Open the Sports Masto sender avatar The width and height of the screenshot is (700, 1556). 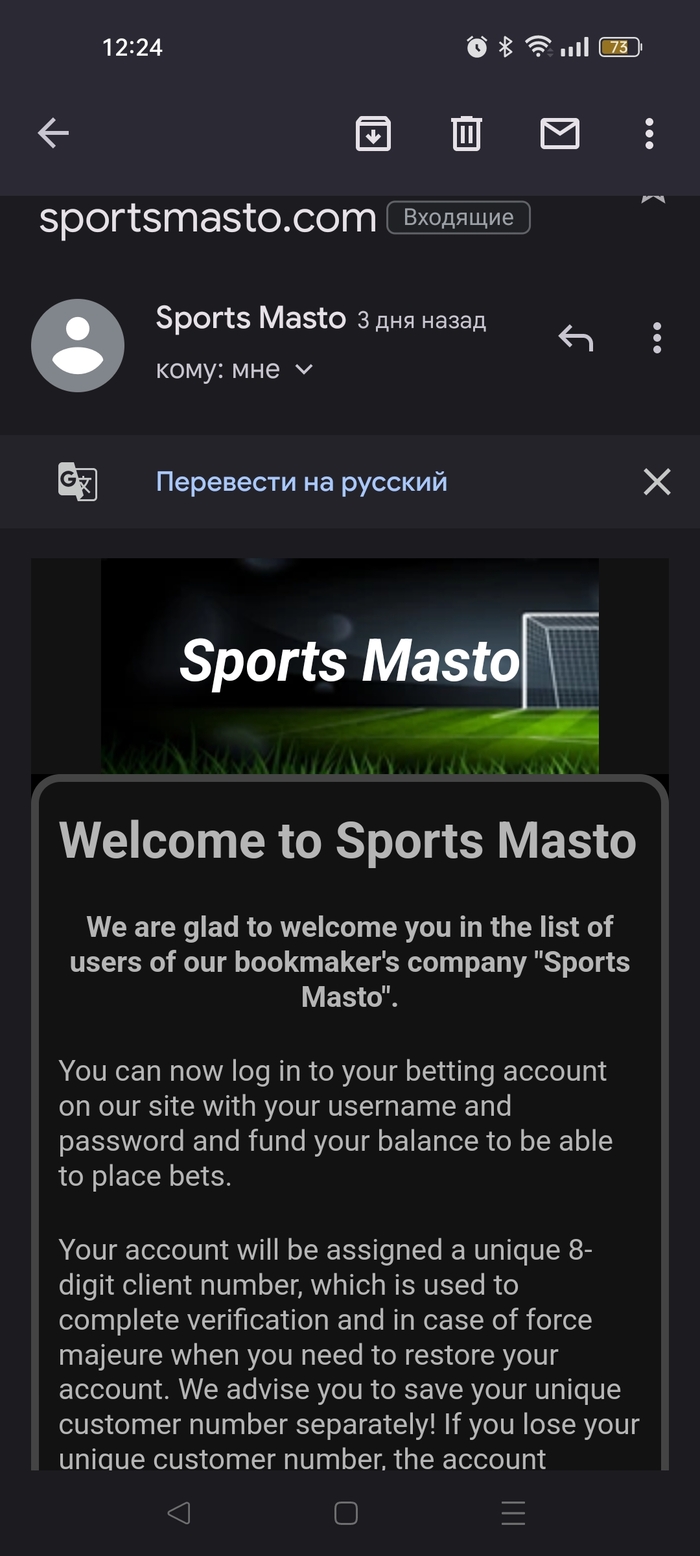(x=78, y=345)
